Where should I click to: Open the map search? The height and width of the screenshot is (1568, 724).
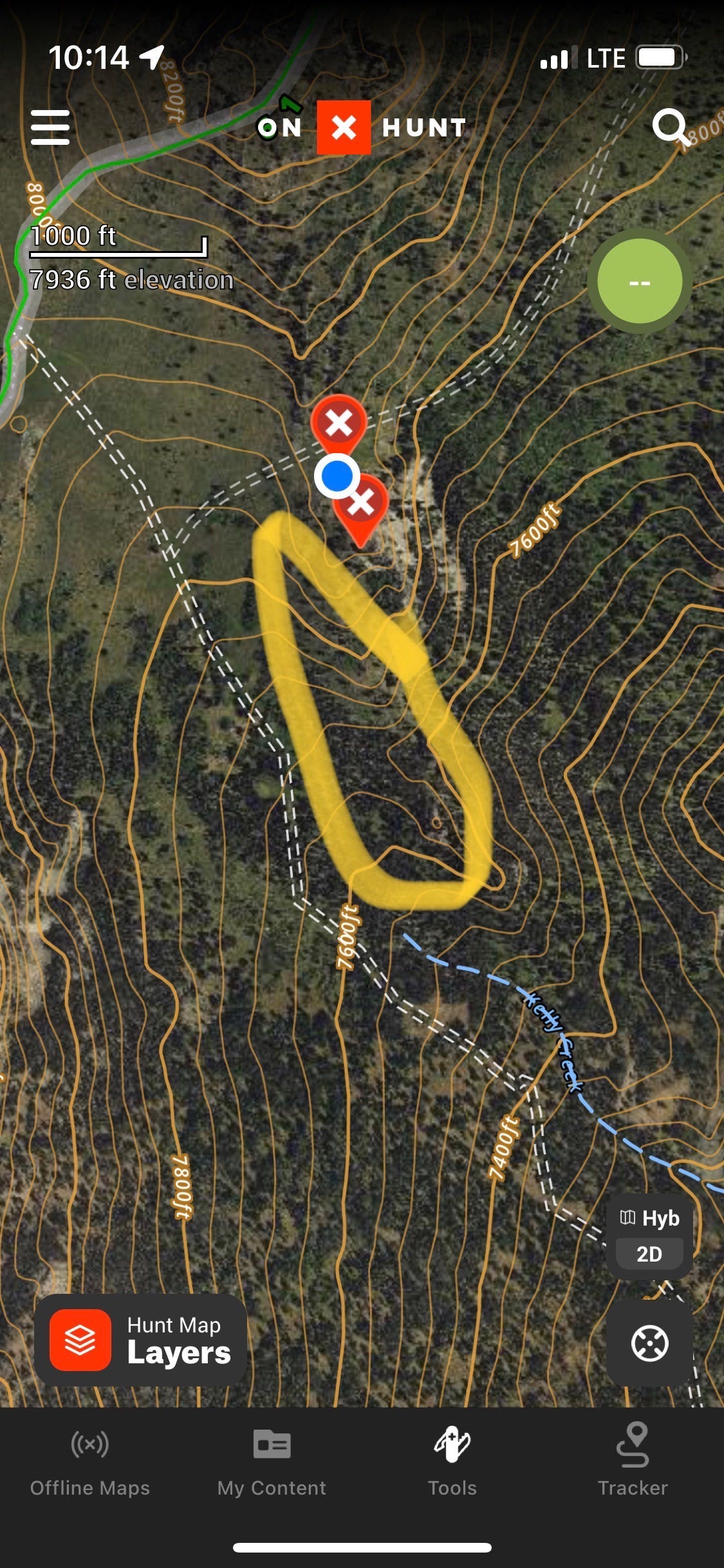(671, 127)
